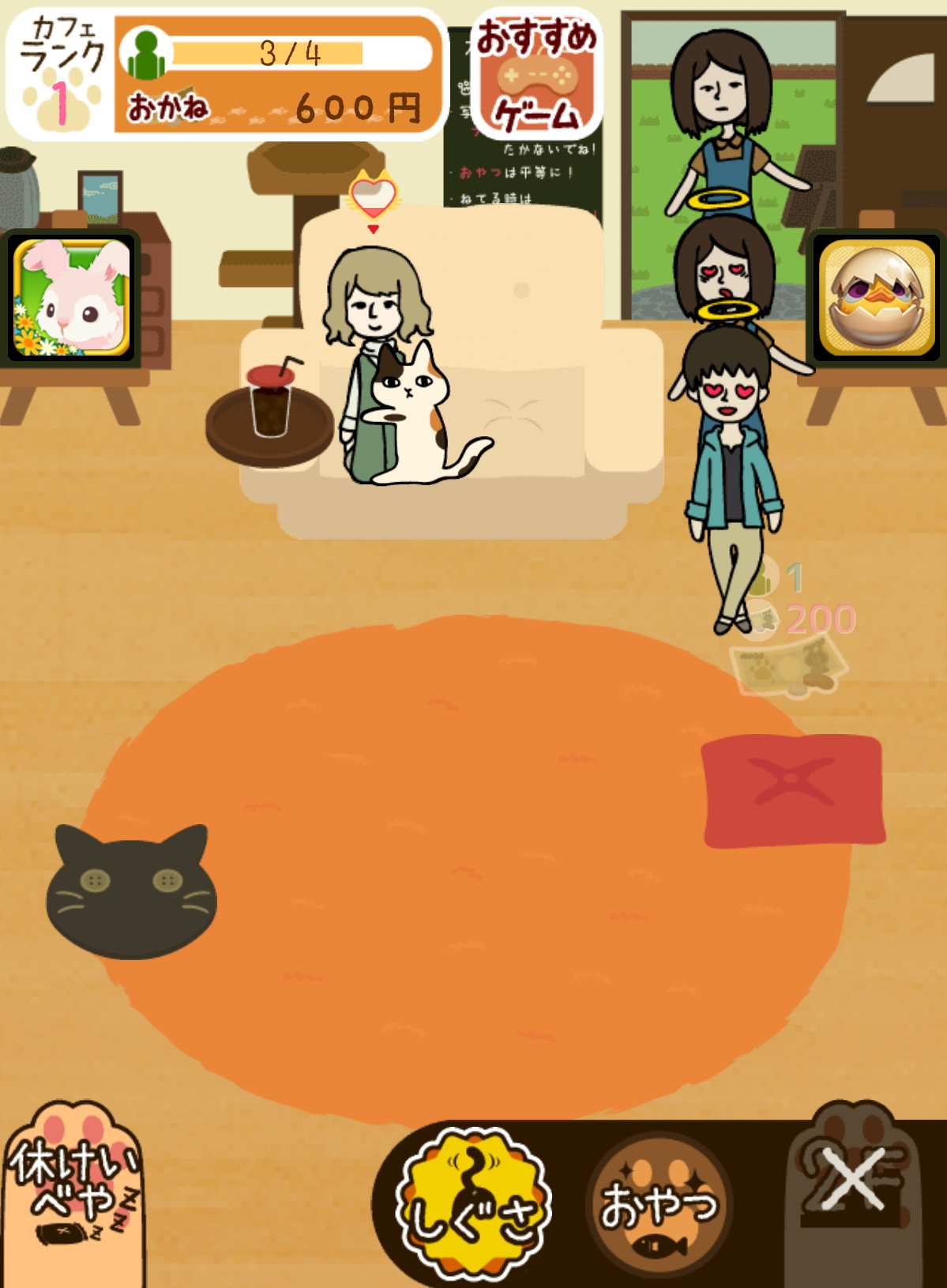This screenshot has height=1288, width=947.
Task: Tap the pink rabbit game ad icon
Action: pos(72,297)
